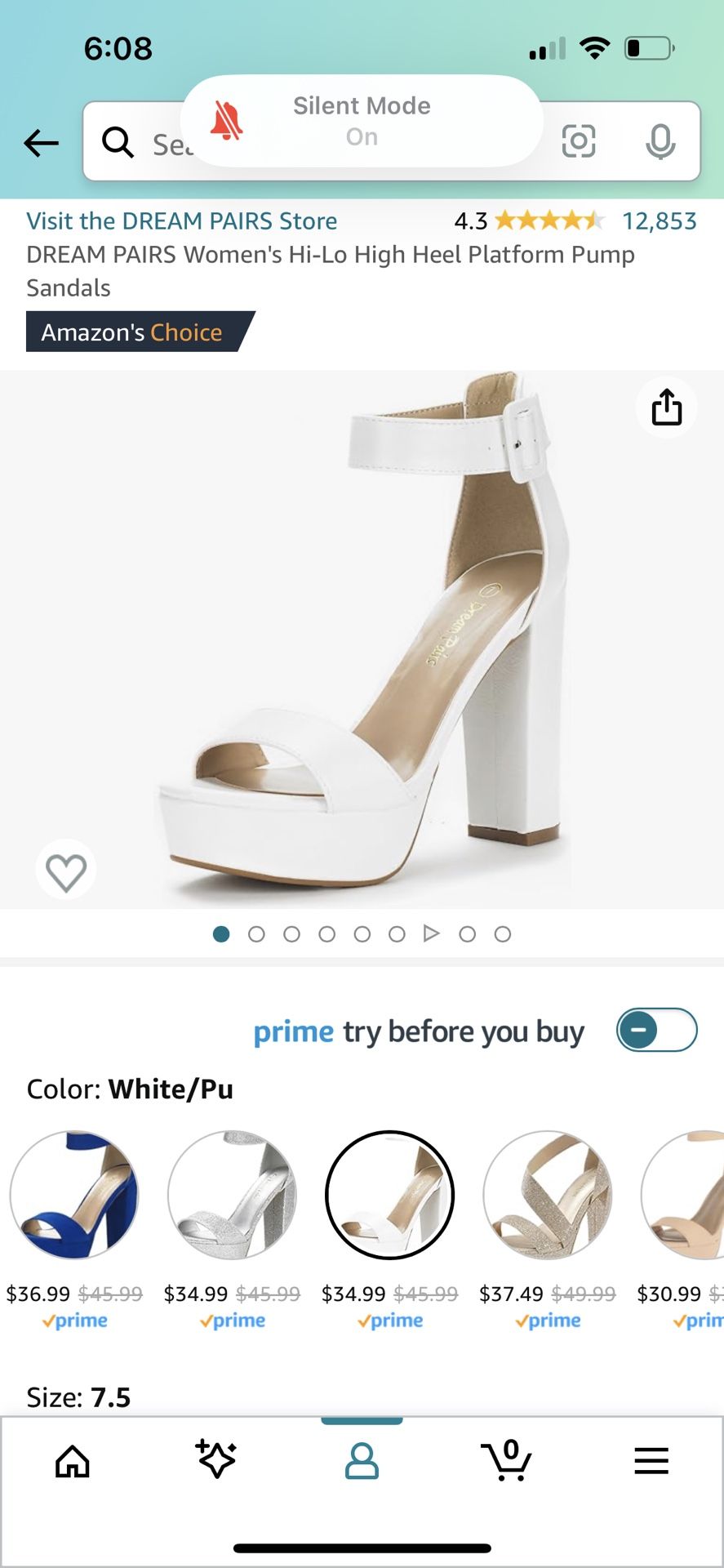View the 12,853 customer ratings
The height and width of the screenshot is (1568, 724).
(x=658, y=220)
